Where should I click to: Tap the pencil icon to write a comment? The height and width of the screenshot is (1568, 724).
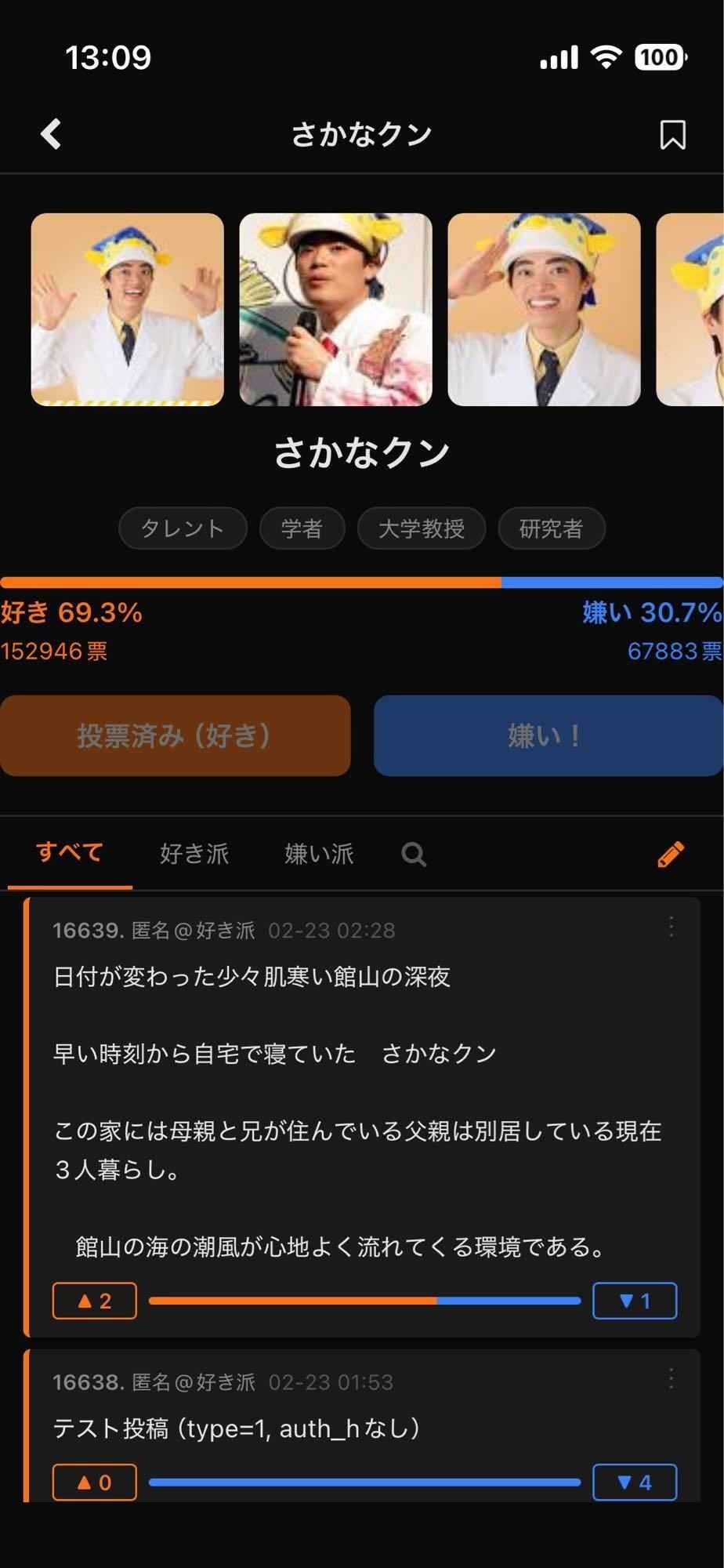point(670,855)
